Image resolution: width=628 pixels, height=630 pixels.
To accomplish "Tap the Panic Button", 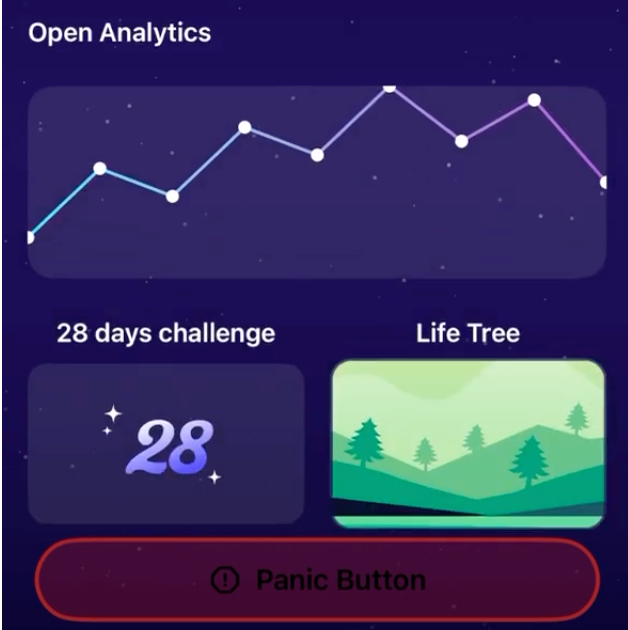I will click(x=317, y=580).
